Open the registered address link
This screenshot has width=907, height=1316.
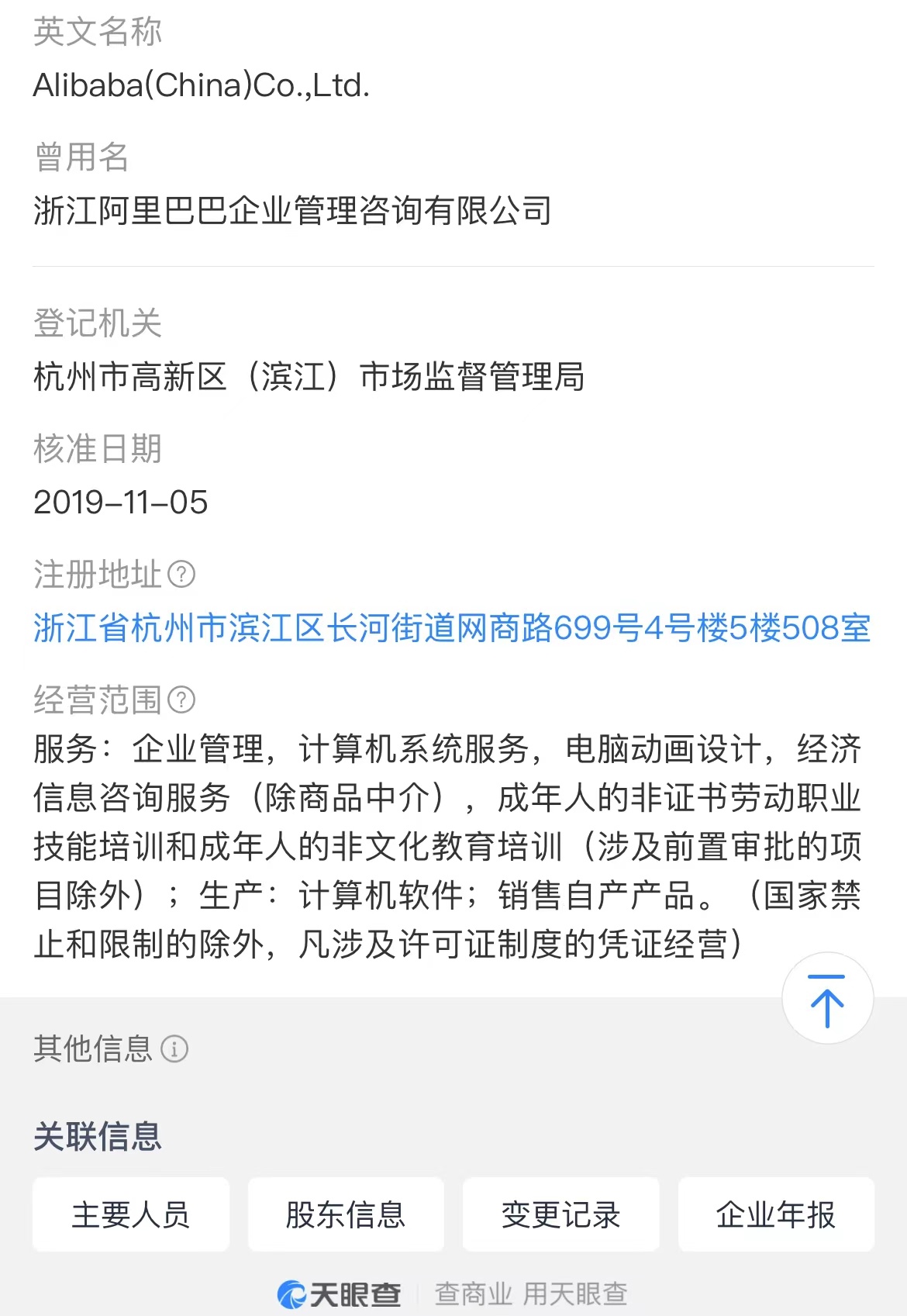point(452,628)
